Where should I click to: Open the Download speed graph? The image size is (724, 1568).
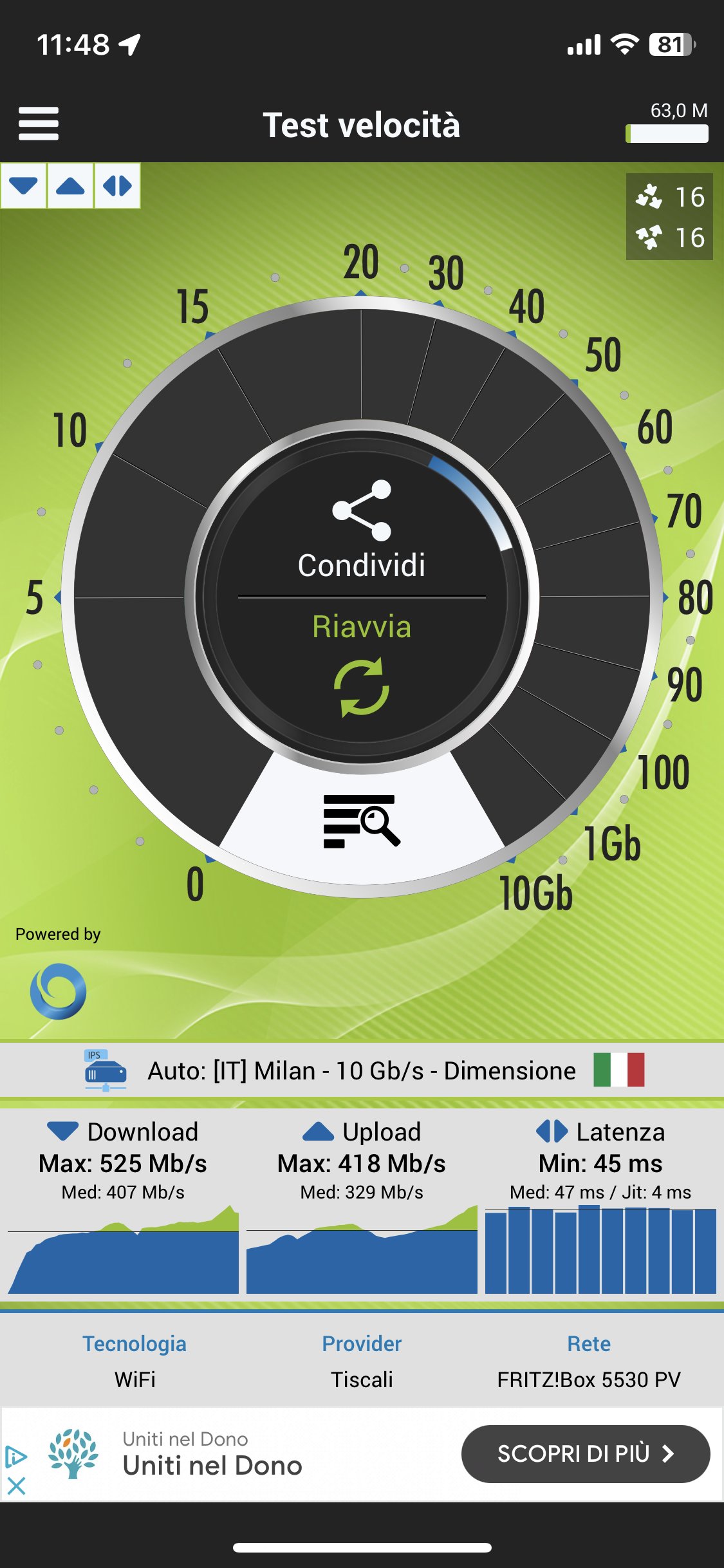pyautogui.click(x=123, y=1250)
